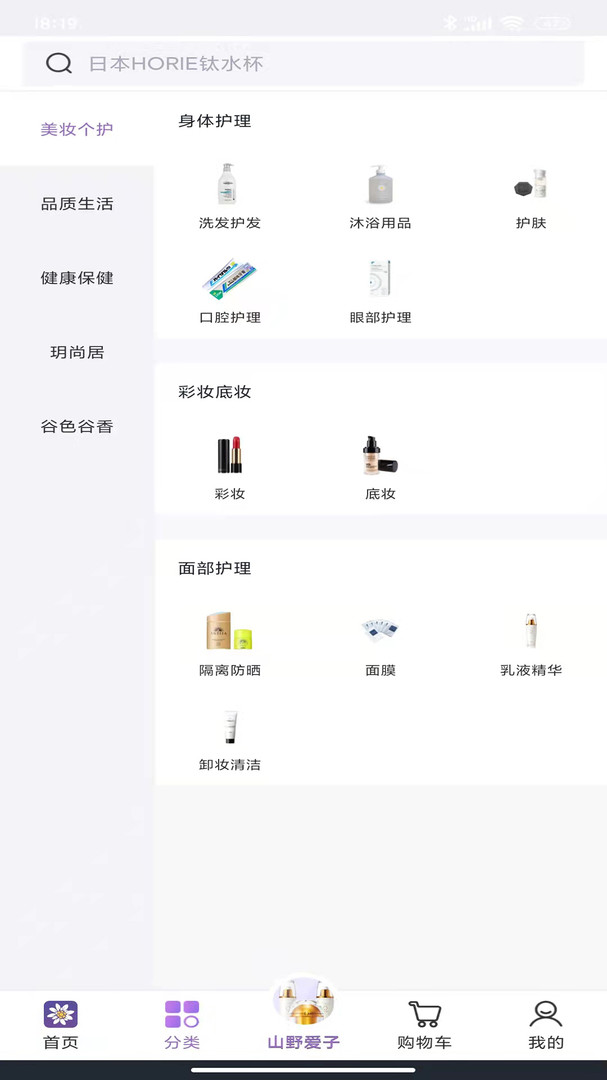Switch to the 我的 profile tab

pos(545,1025)
